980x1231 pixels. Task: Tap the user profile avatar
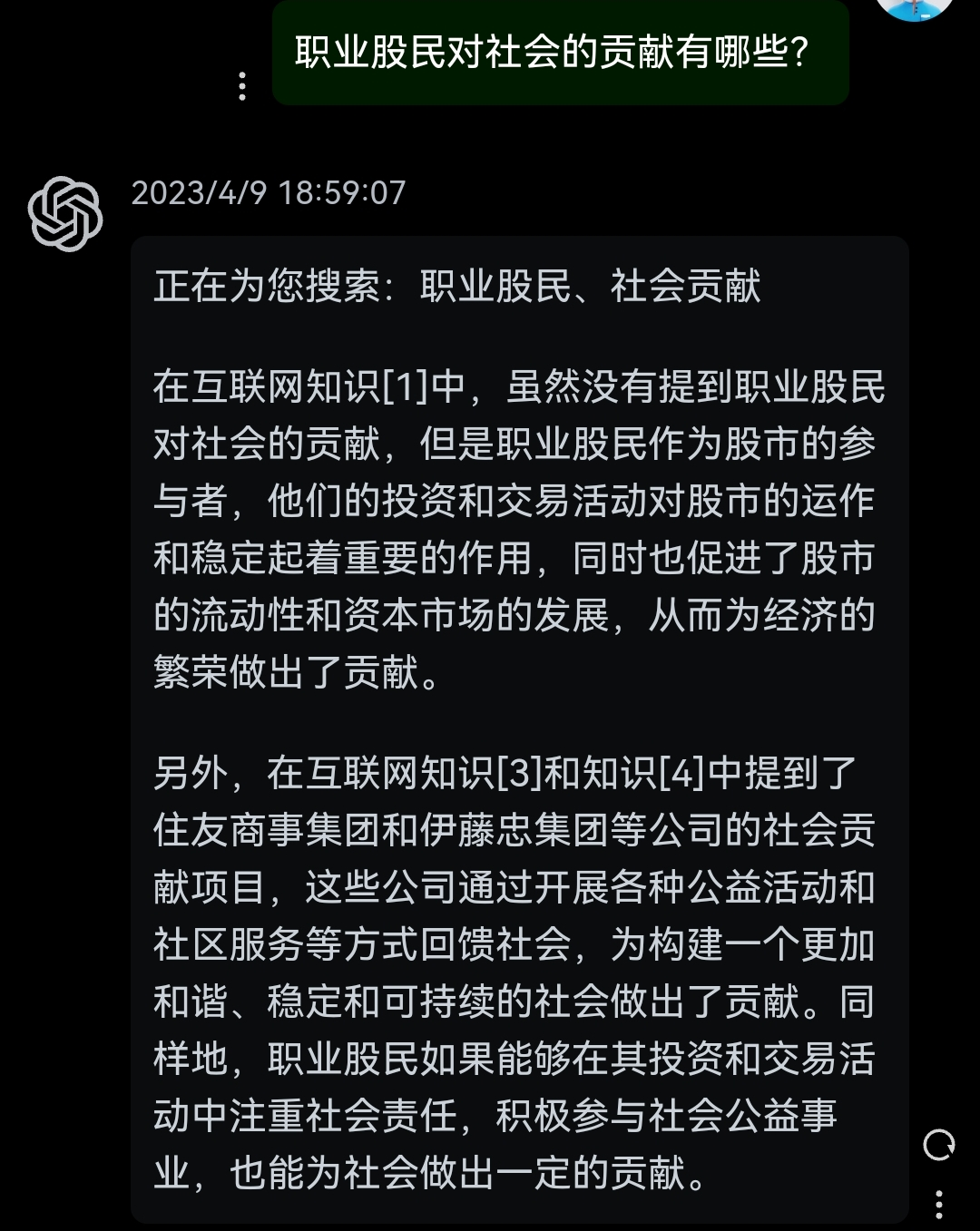point(915,7)
